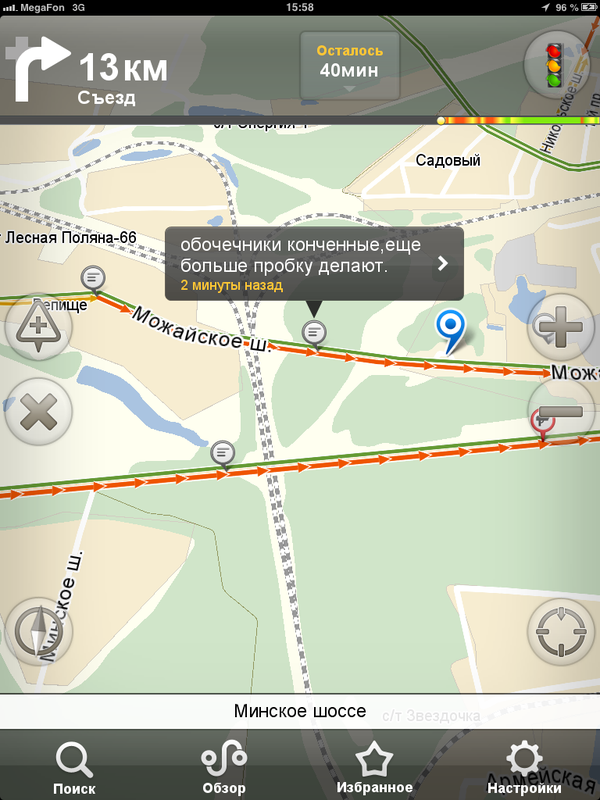Open the comment about roadside drivers

tap(314, 264)
